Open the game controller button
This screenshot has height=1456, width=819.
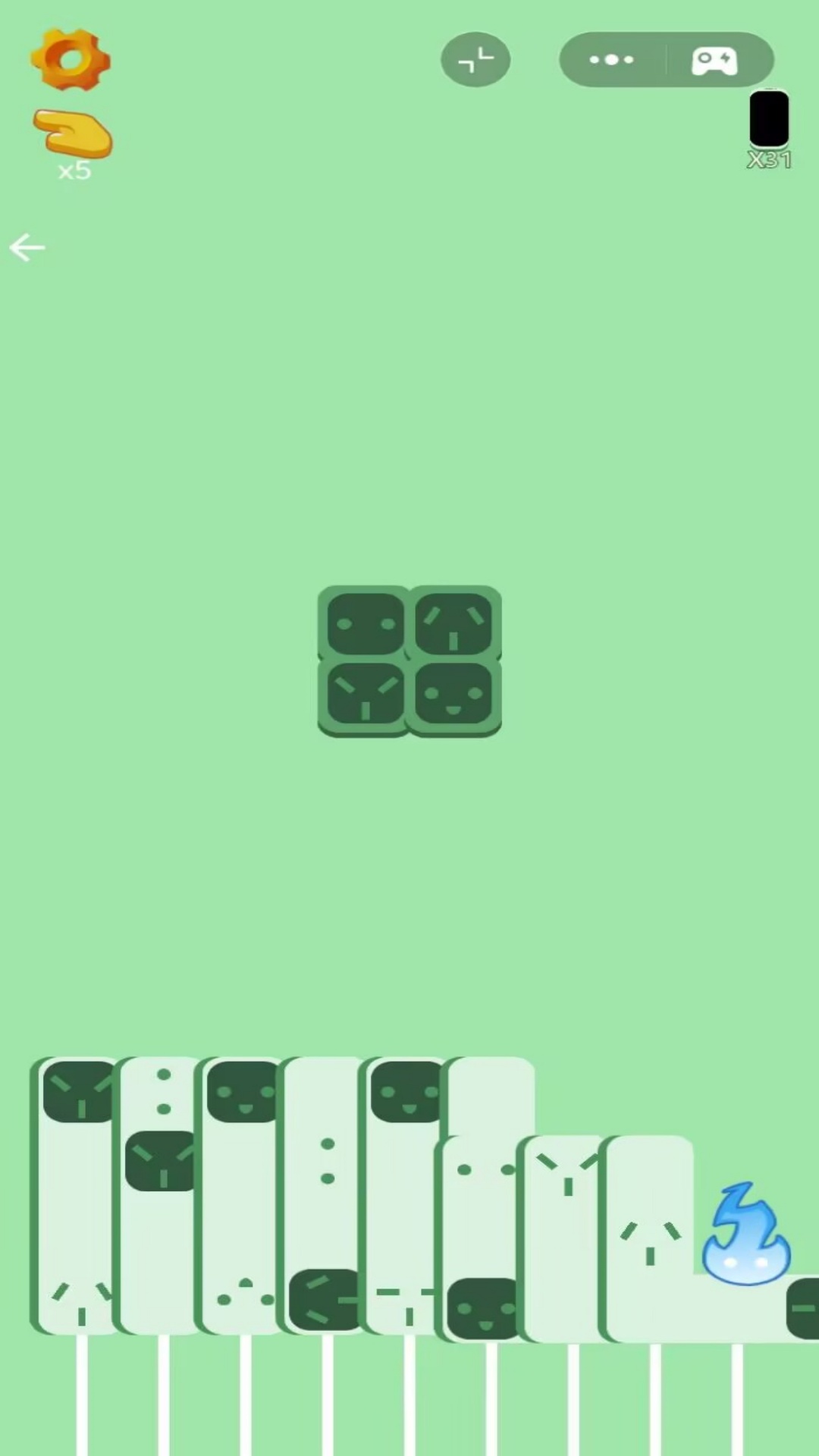714,61
